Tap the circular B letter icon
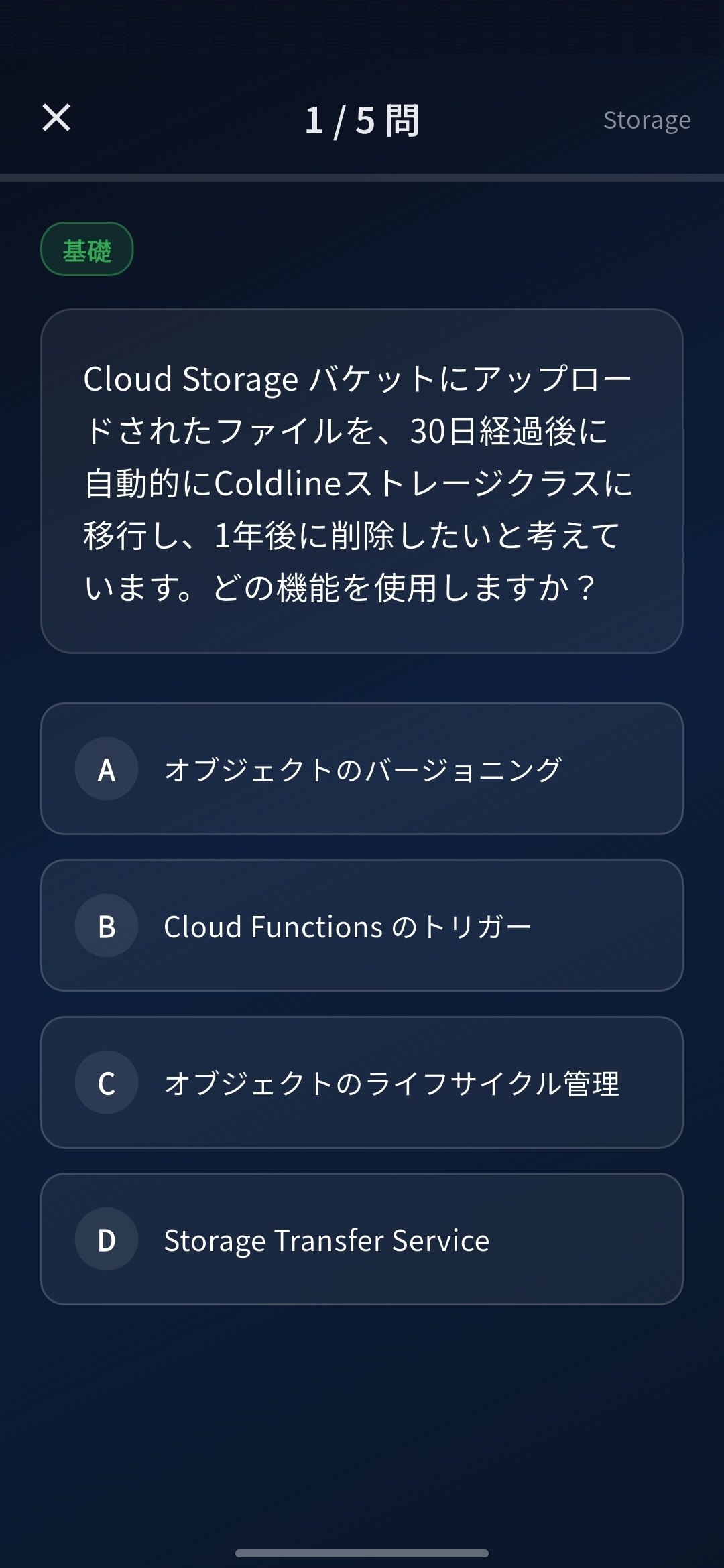This screenshot has height=1568, width=724. point(107,925)
